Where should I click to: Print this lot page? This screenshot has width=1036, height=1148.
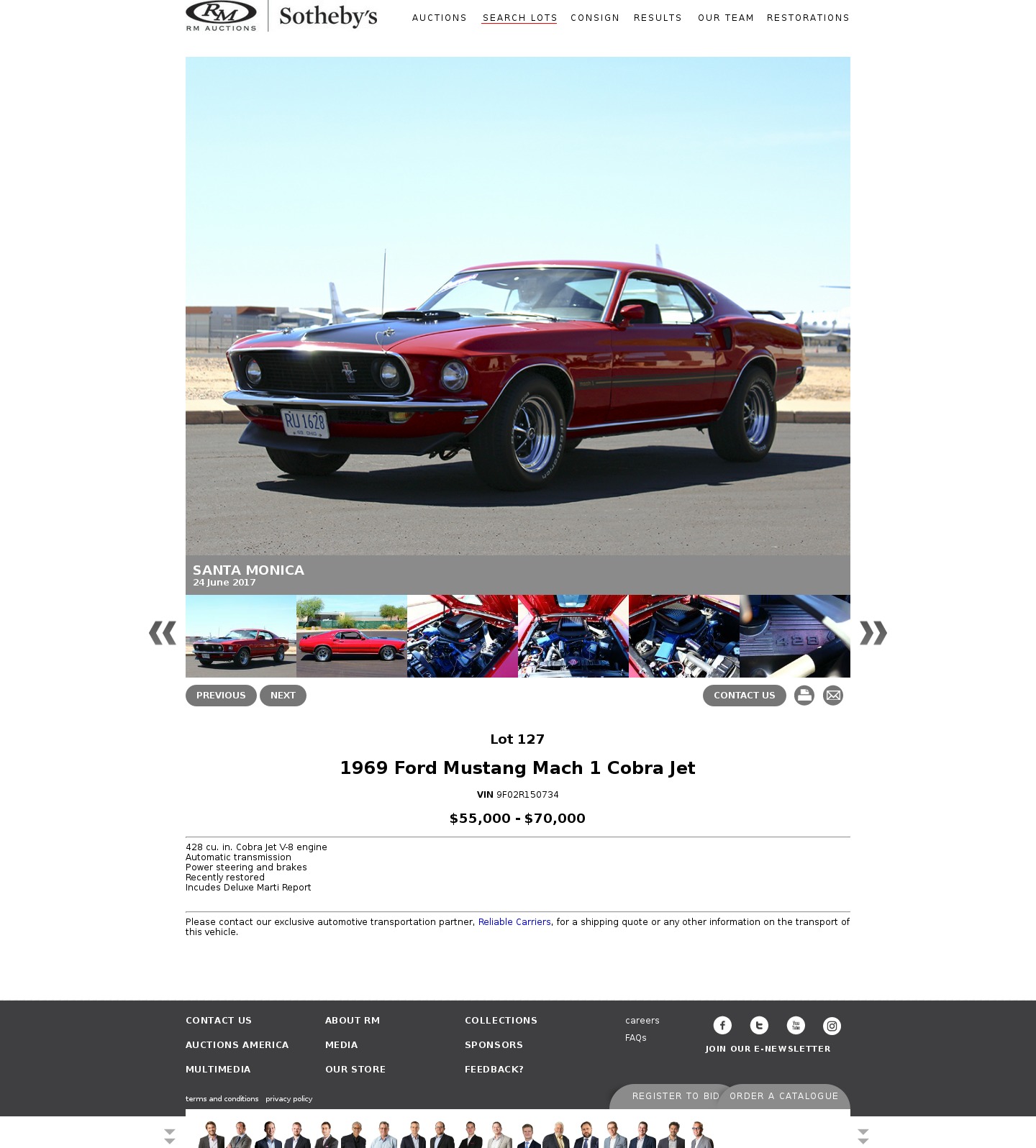804,696
